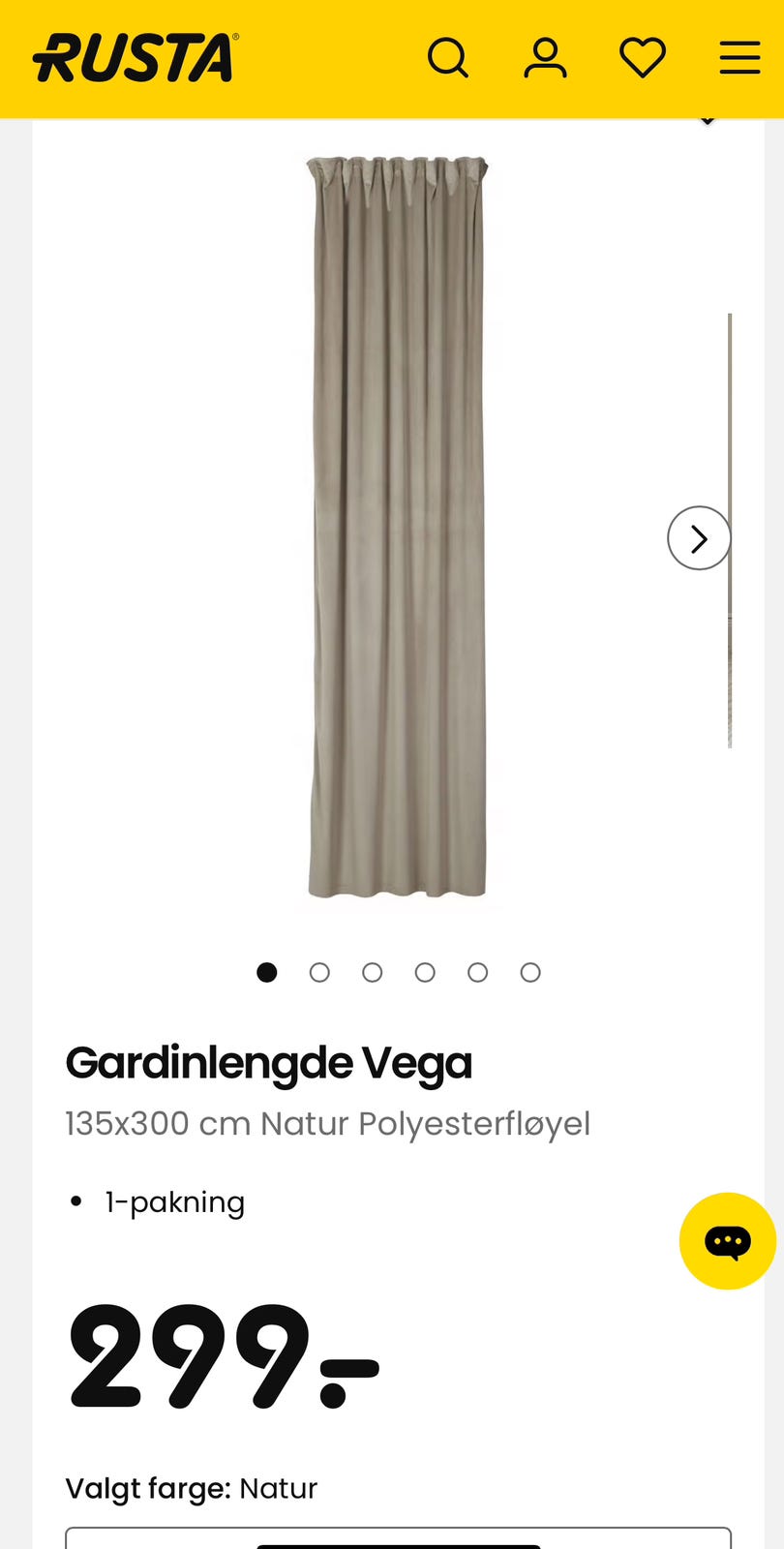The image size is (784, 1549).
Task: Select the second carousel dot
Action: click(319, 971)
